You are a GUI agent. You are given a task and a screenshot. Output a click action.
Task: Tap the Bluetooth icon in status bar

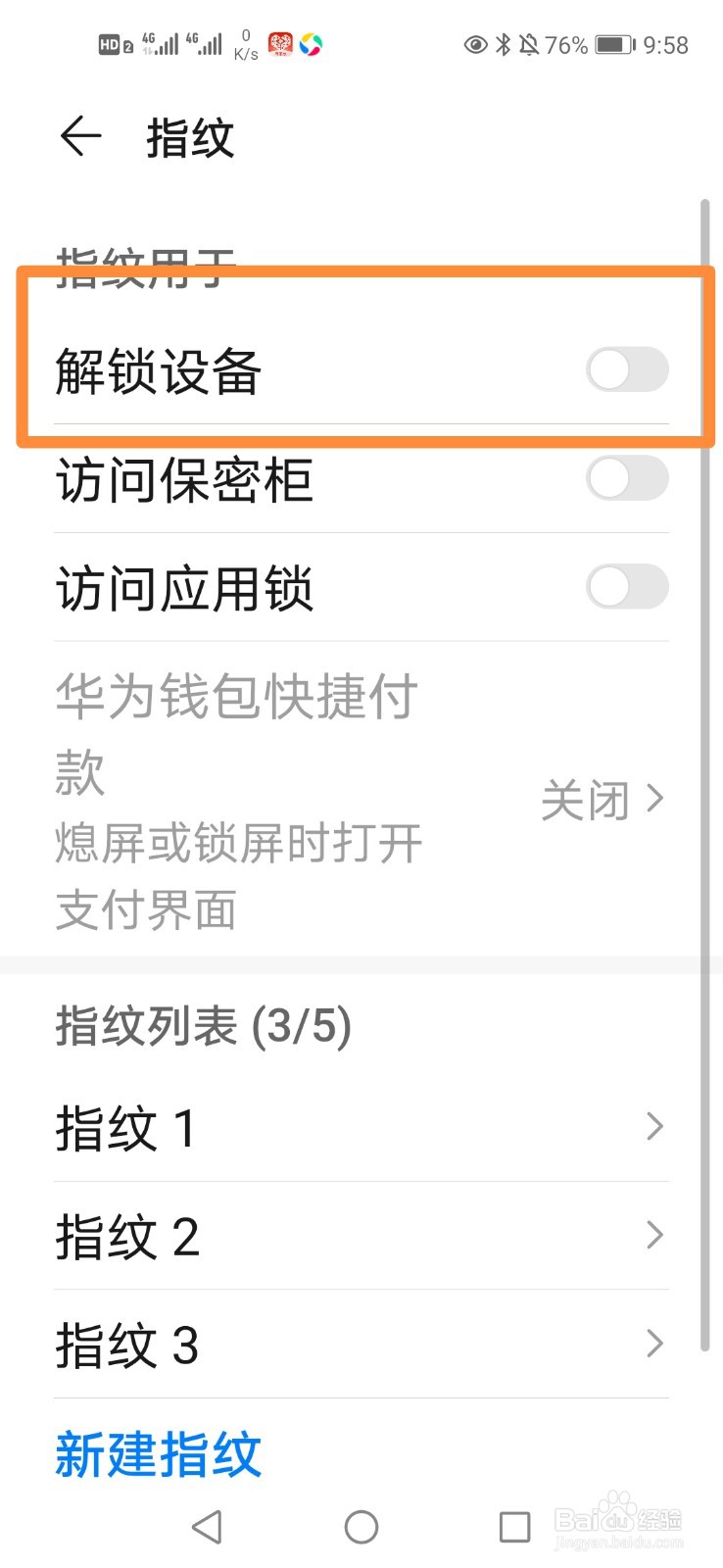click(x=503, y=44)
